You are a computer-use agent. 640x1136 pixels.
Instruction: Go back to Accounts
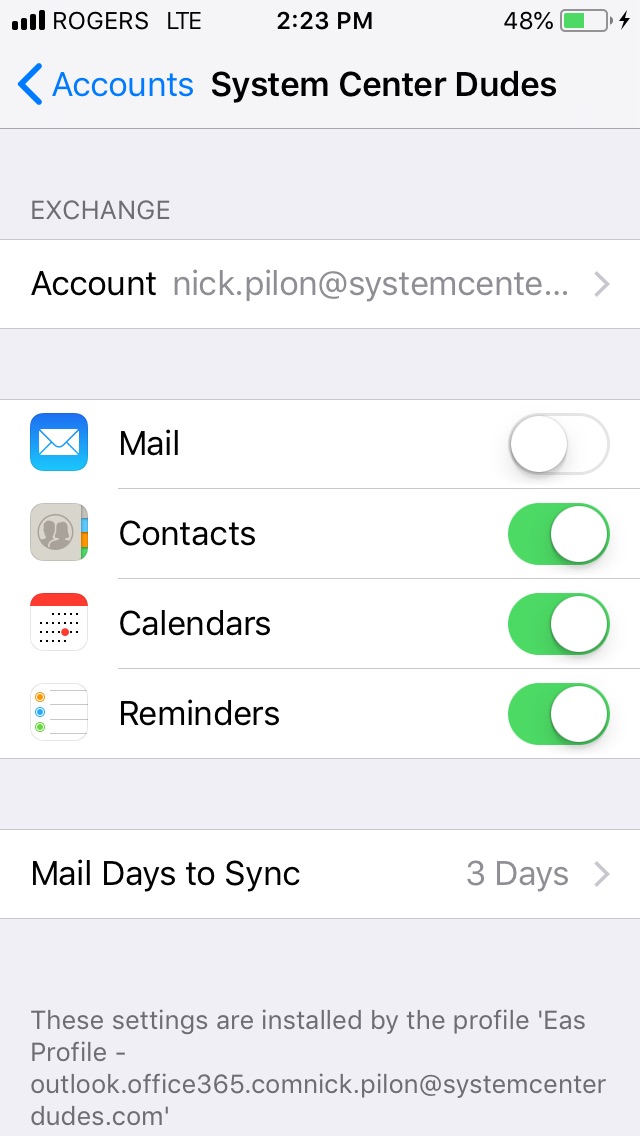106,85
